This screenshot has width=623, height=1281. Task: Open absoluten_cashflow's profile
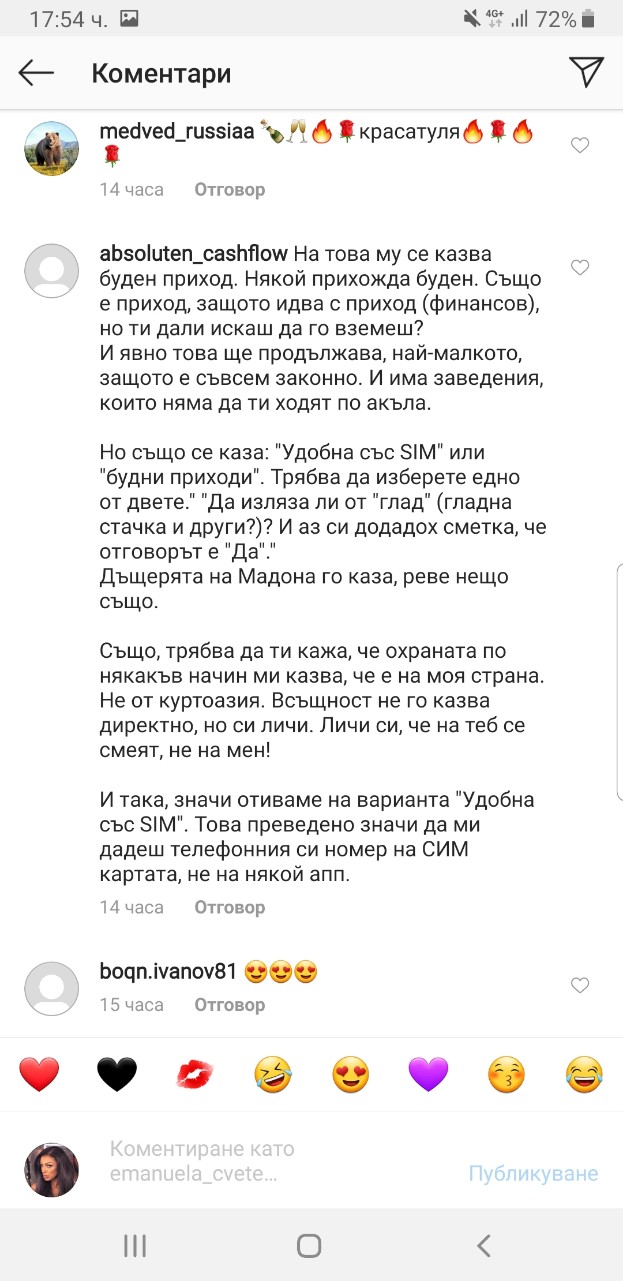[50, 272]
